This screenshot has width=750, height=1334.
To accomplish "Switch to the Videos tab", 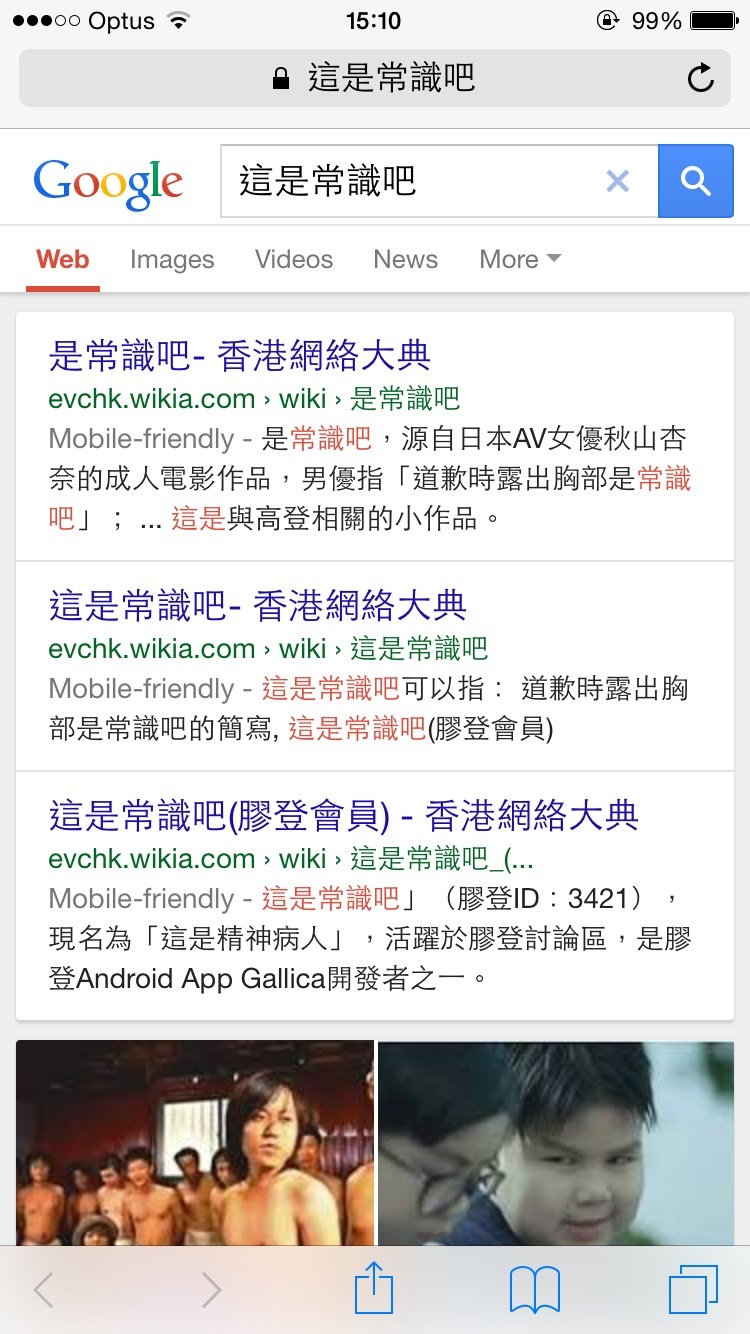I will click(x=293, y=260).
